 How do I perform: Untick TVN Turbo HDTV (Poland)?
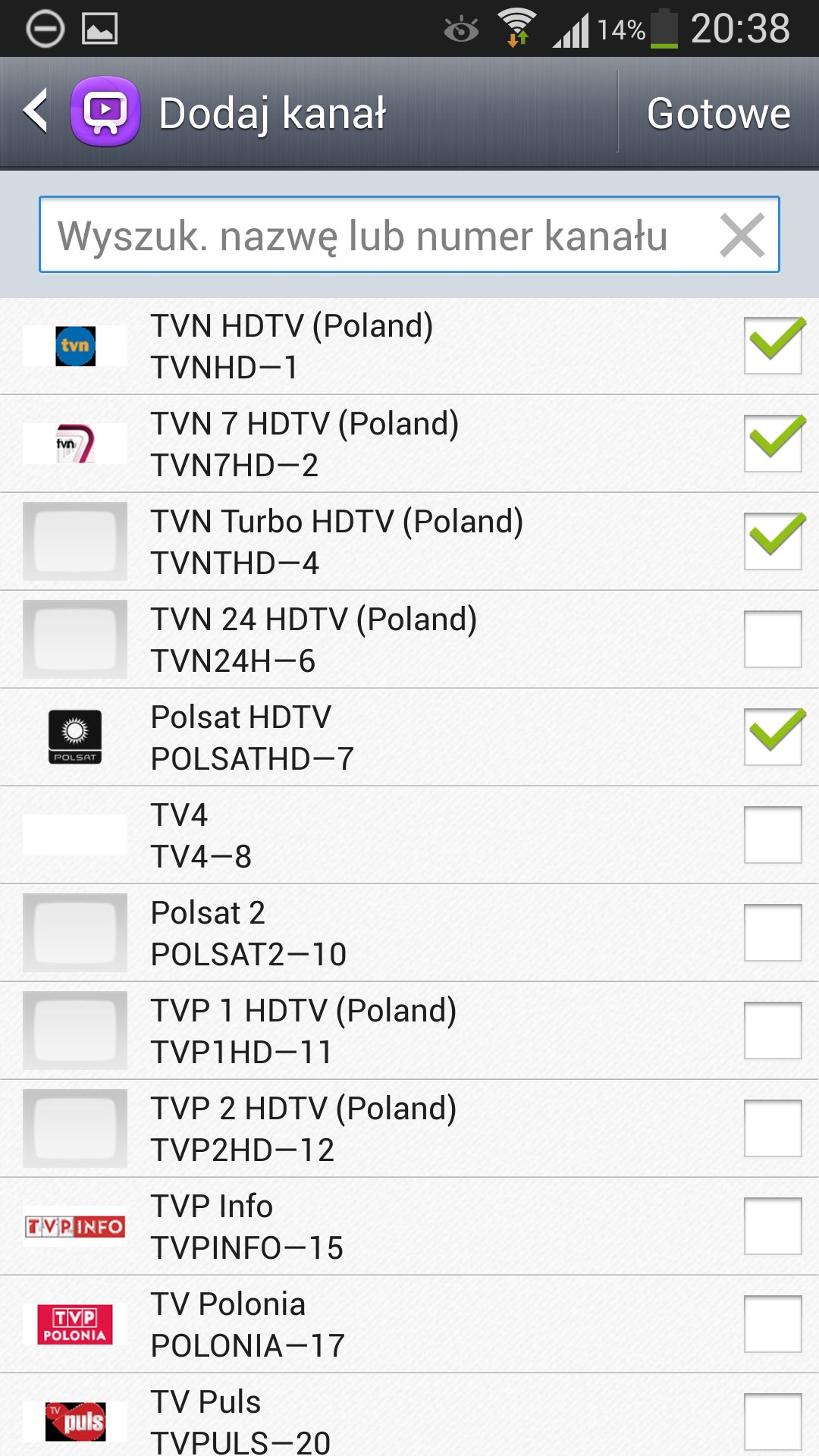point(773,541)
